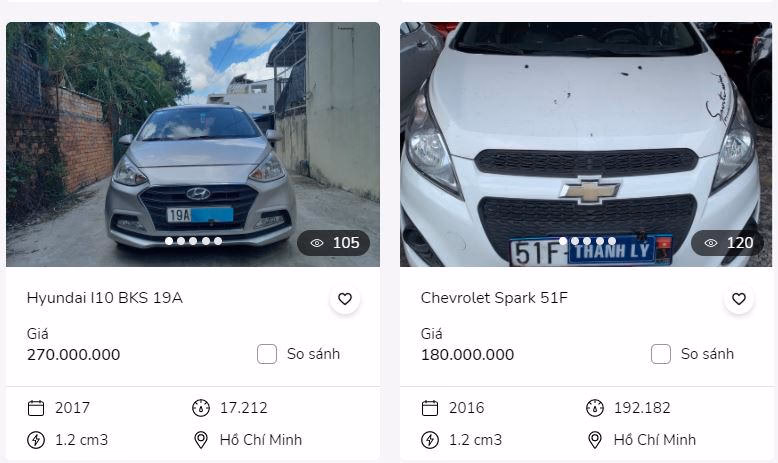Check So sánh for the Chevrolet Spark
This screenshot has height=463, width=778.
coord(661,354)
